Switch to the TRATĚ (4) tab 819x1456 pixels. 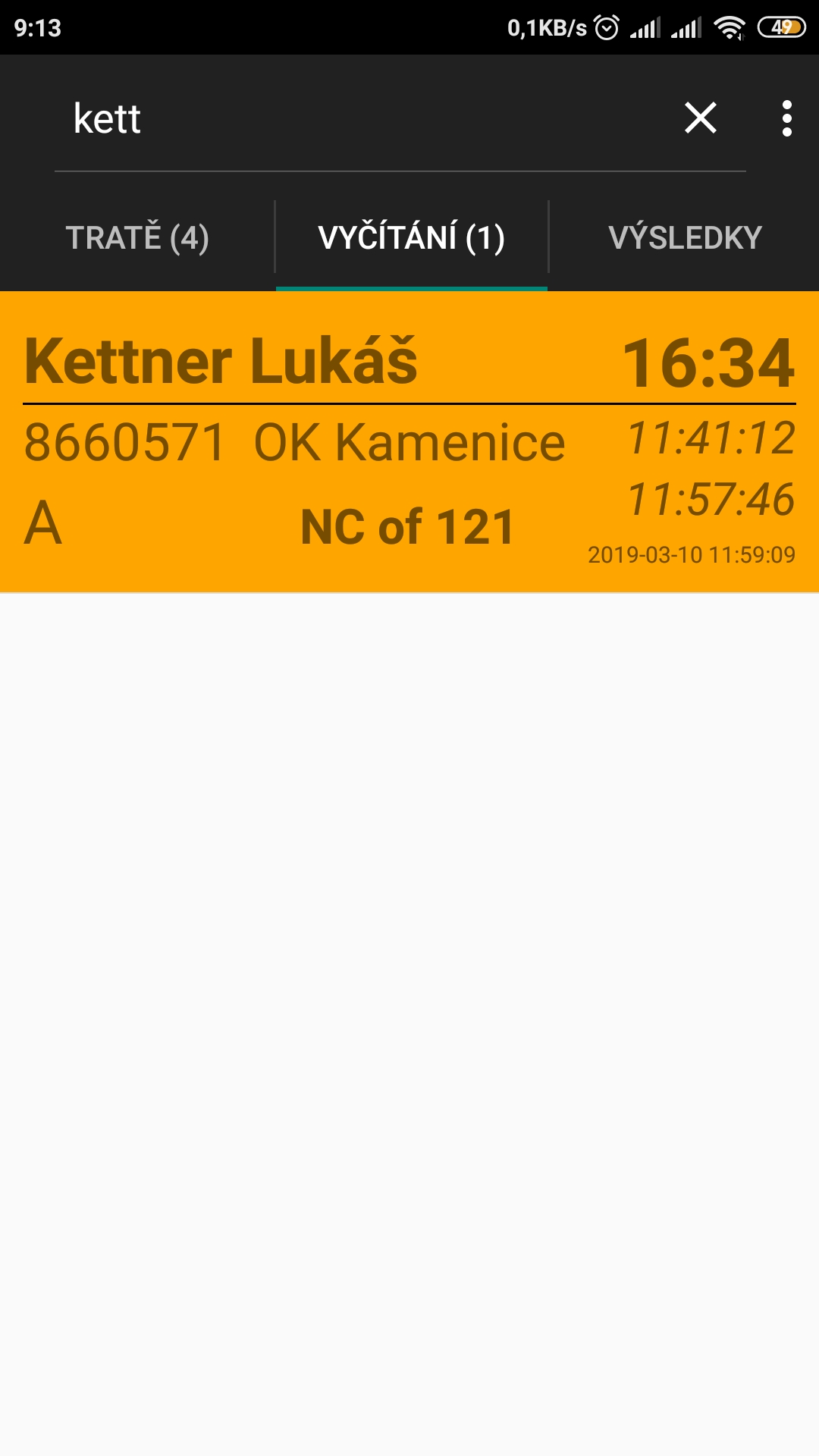(137, 238)
